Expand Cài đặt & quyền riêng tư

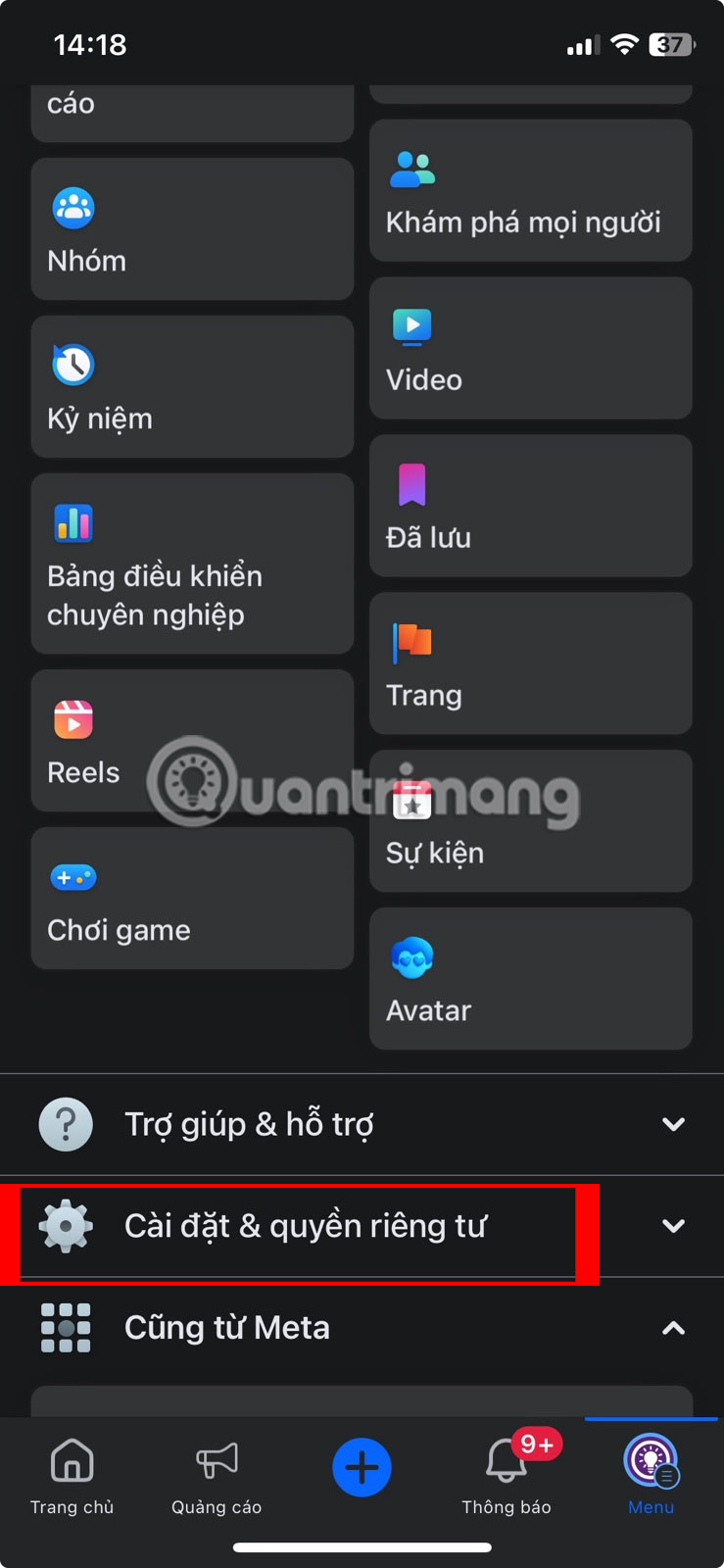(362, 1226)
